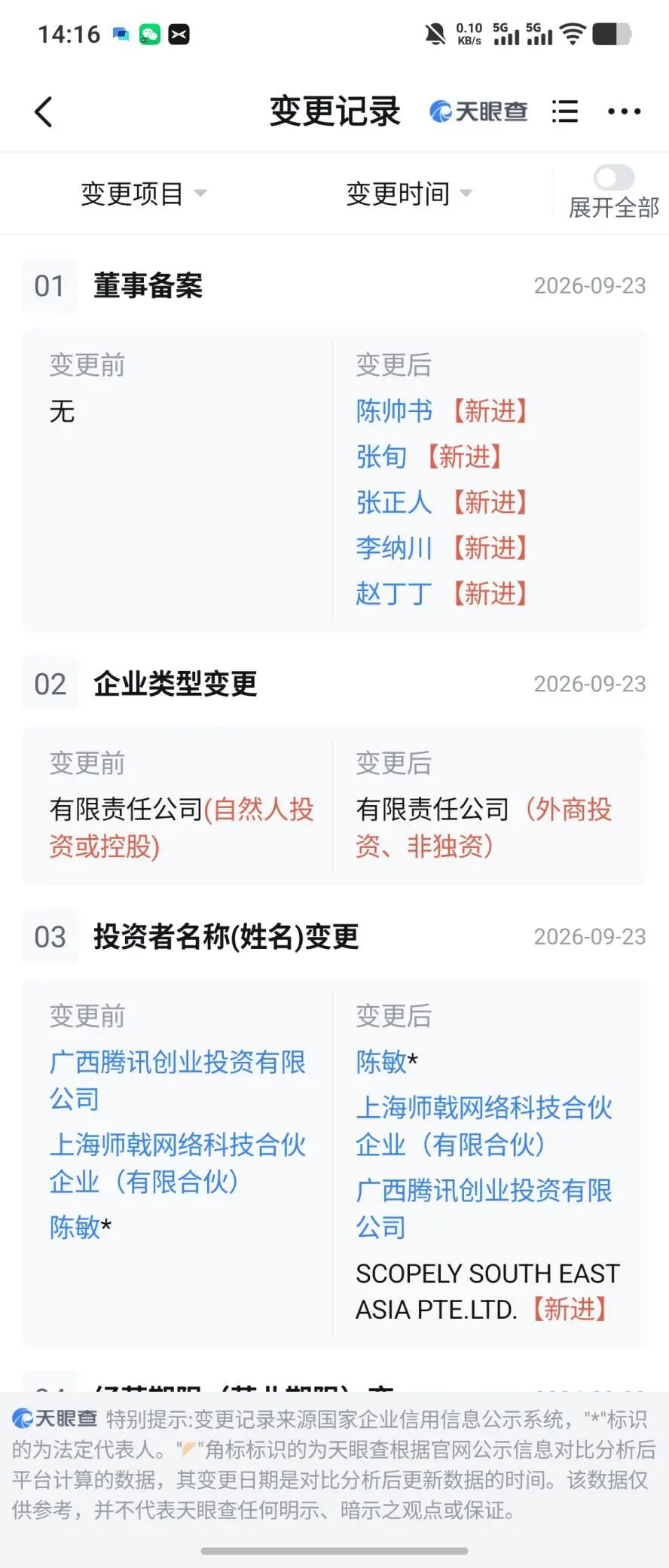669x1568 pixels.
Task: Open 广西腾讯创业投资有限公司 under 变更后
Action: (484, 1209)
